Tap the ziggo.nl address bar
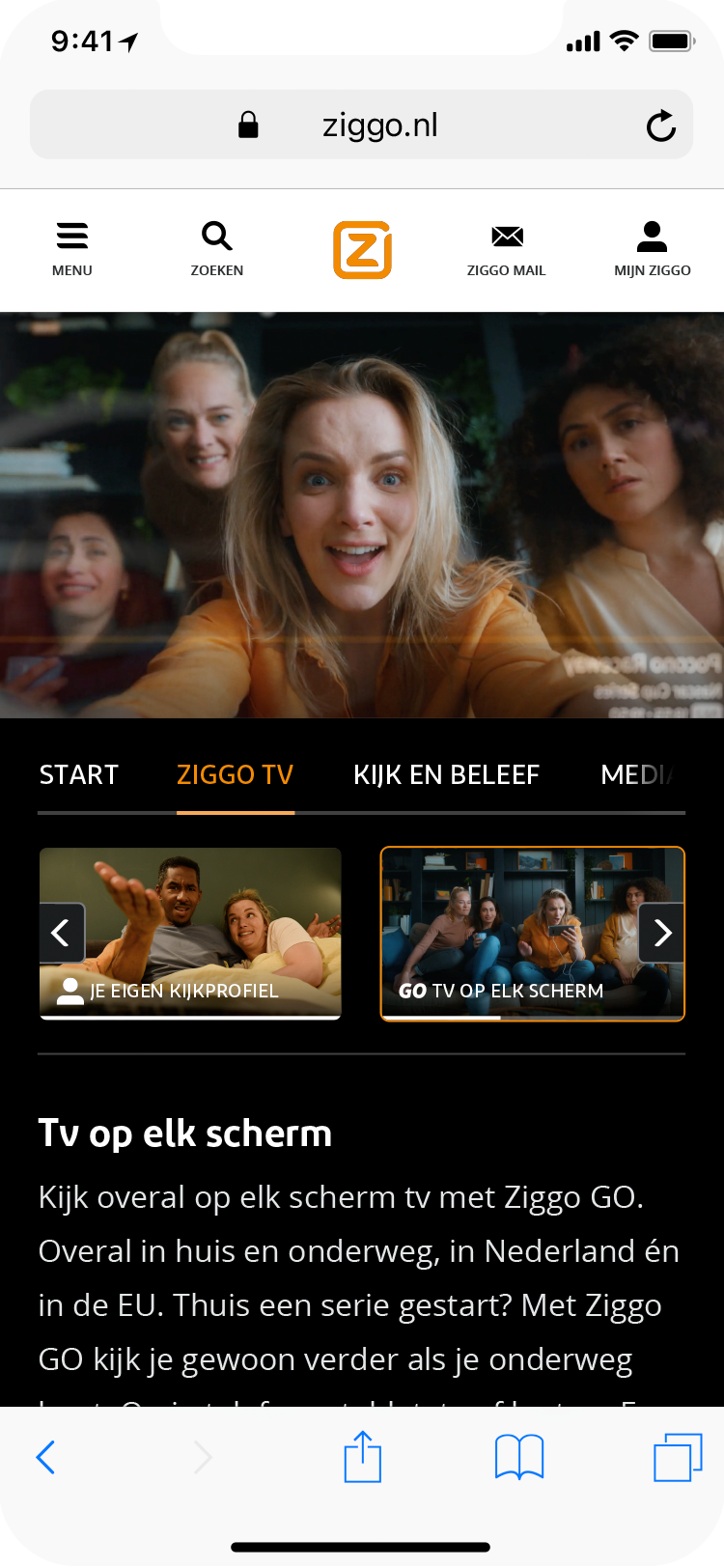The width and height of the screenshot is (724, 1568). tap(378, 126)
